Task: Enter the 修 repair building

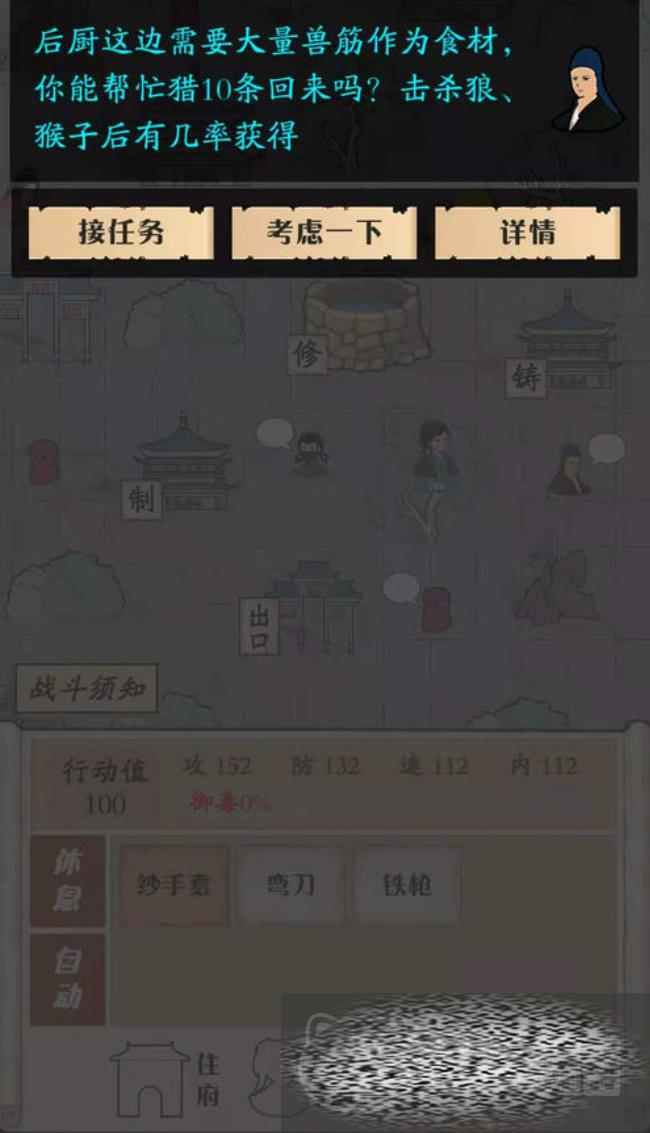Action: [x=306, y=352]
